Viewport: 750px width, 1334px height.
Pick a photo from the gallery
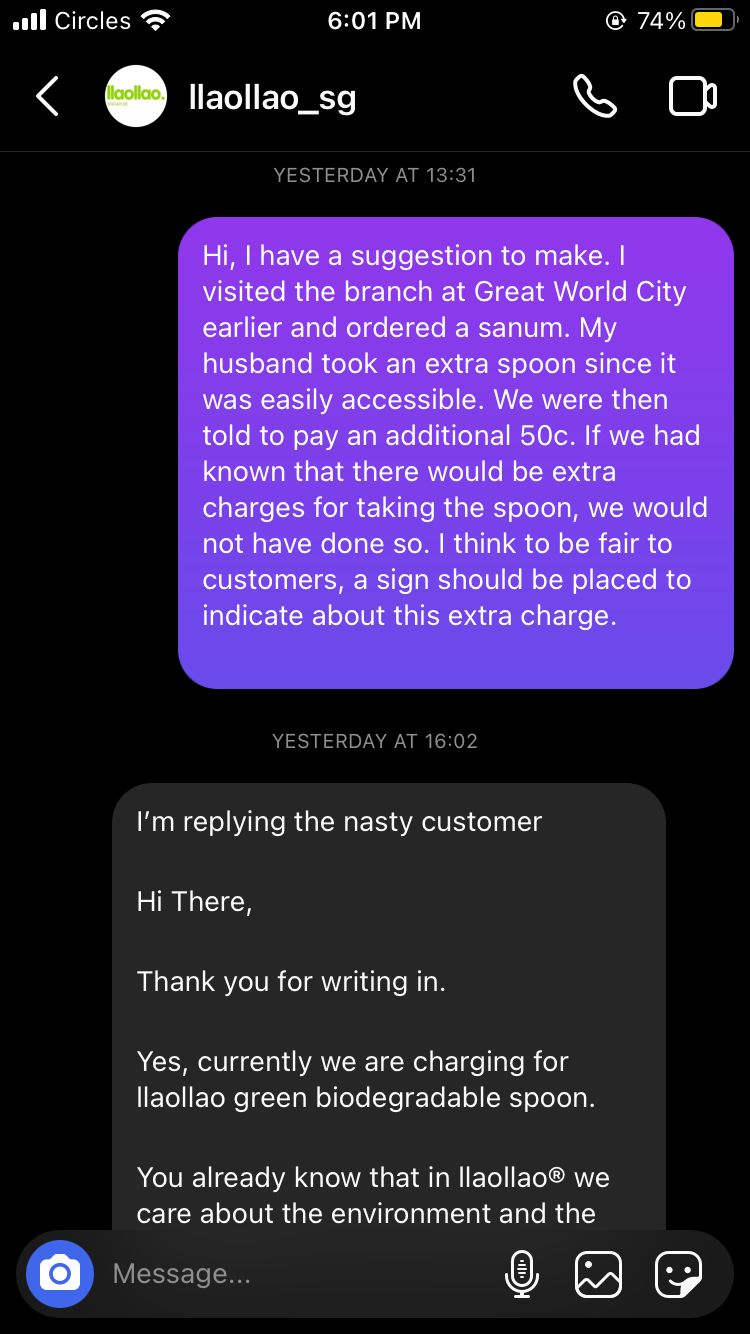tap(599, 1274)
